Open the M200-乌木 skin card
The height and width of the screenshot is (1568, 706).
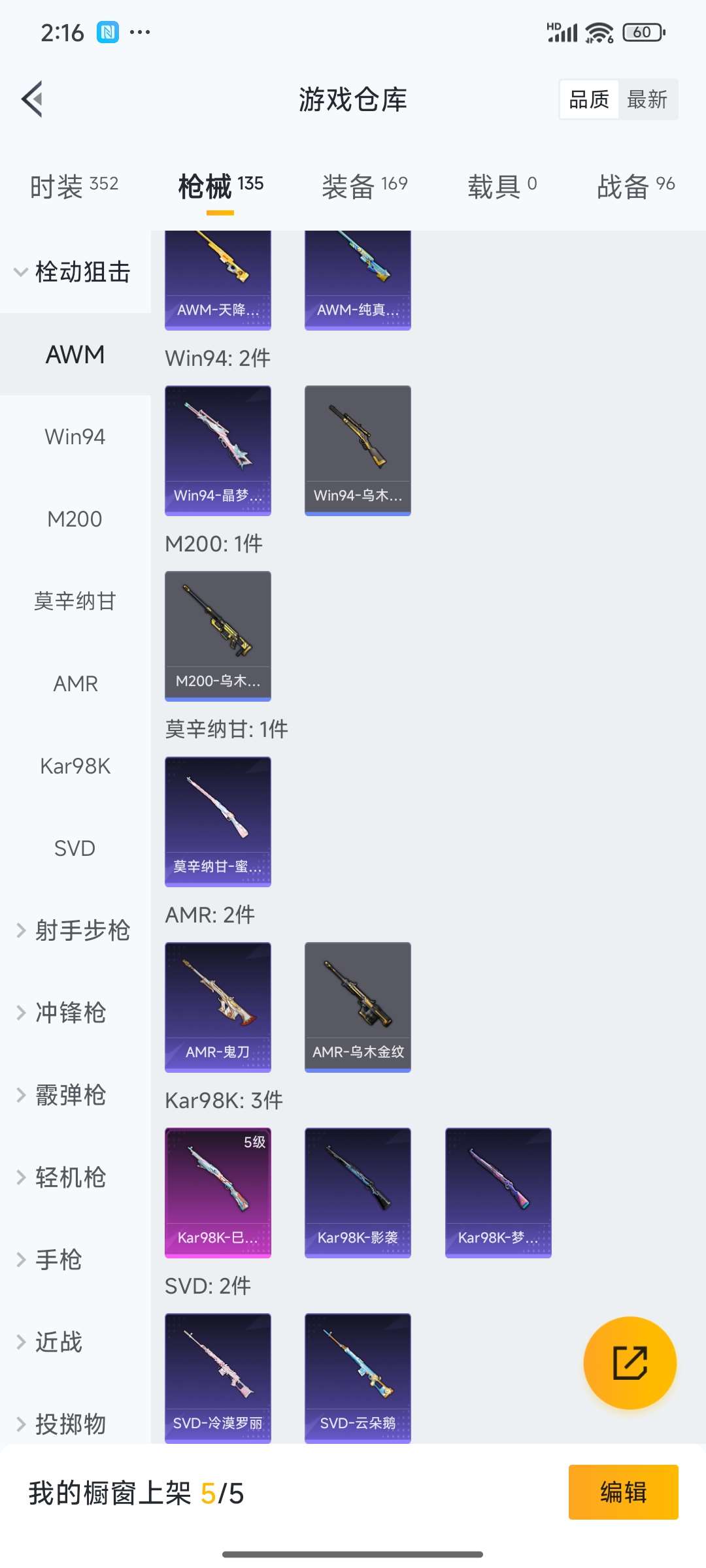[x=218, y=635]
